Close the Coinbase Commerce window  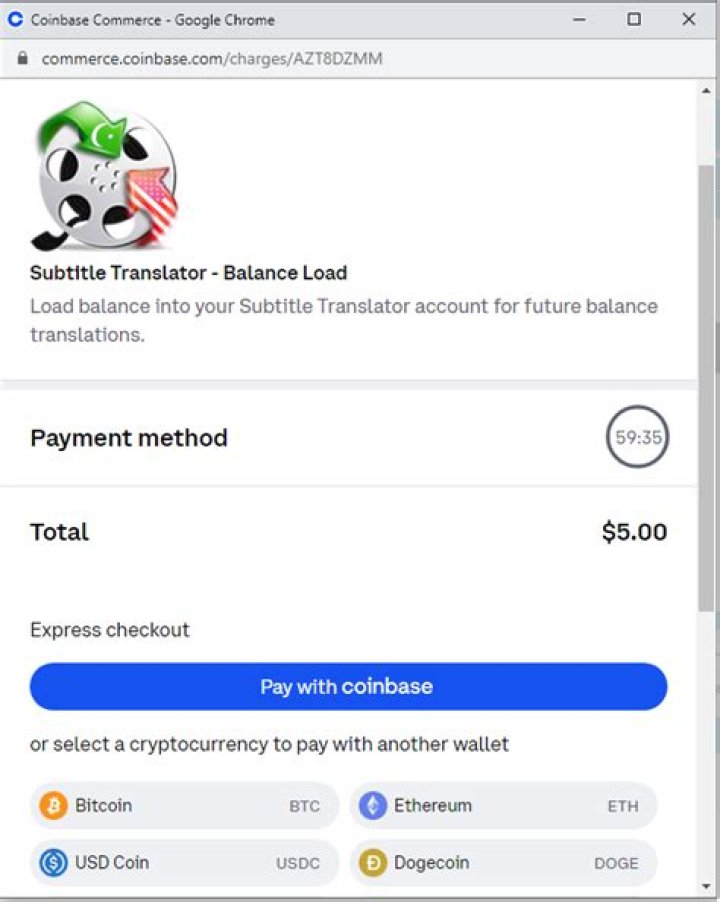(x=689, y=19)
